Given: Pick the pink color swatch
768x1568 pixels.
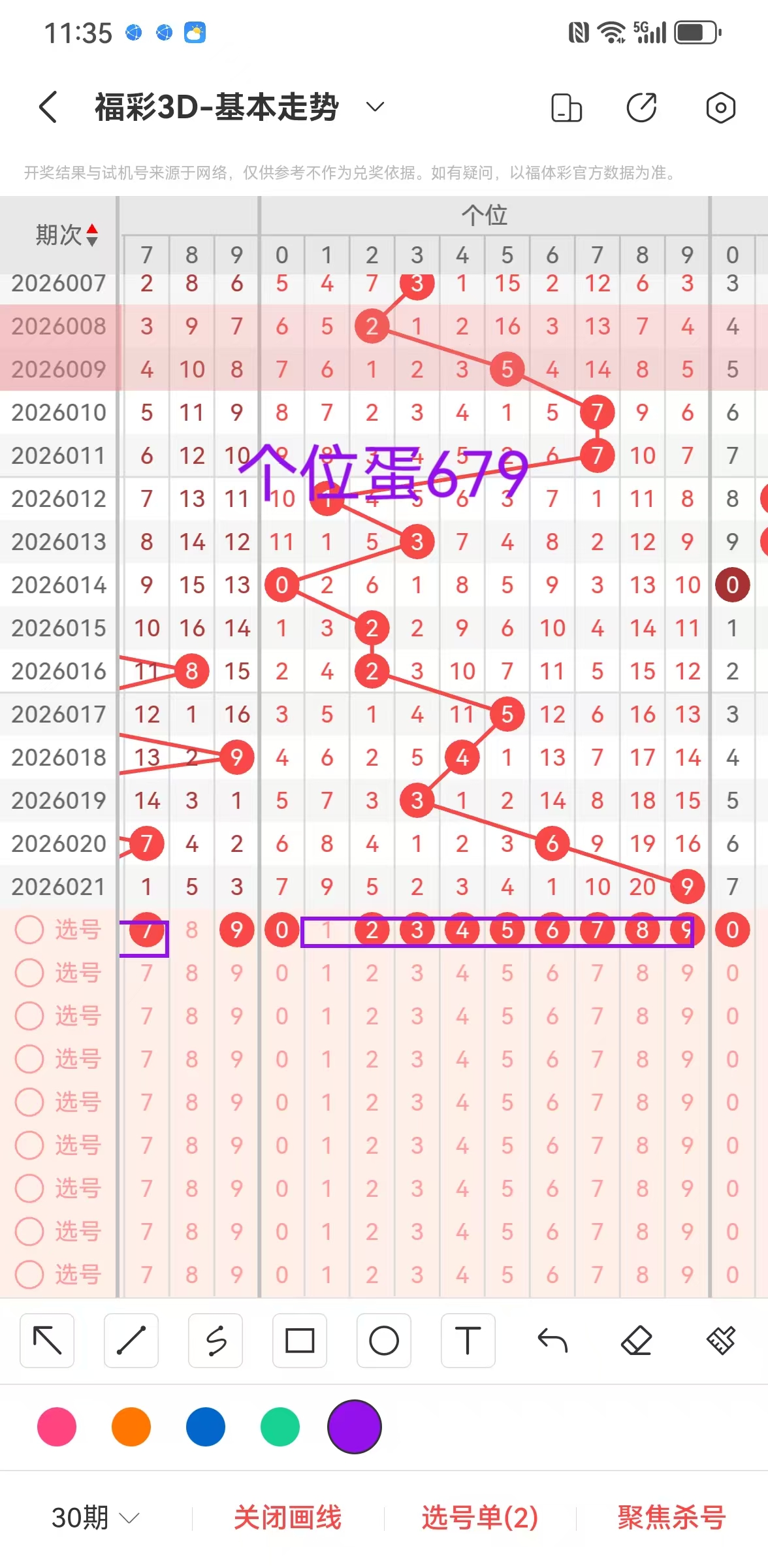Looking at the screenshot, I should pyautogui.click(x=57, y=1427).
